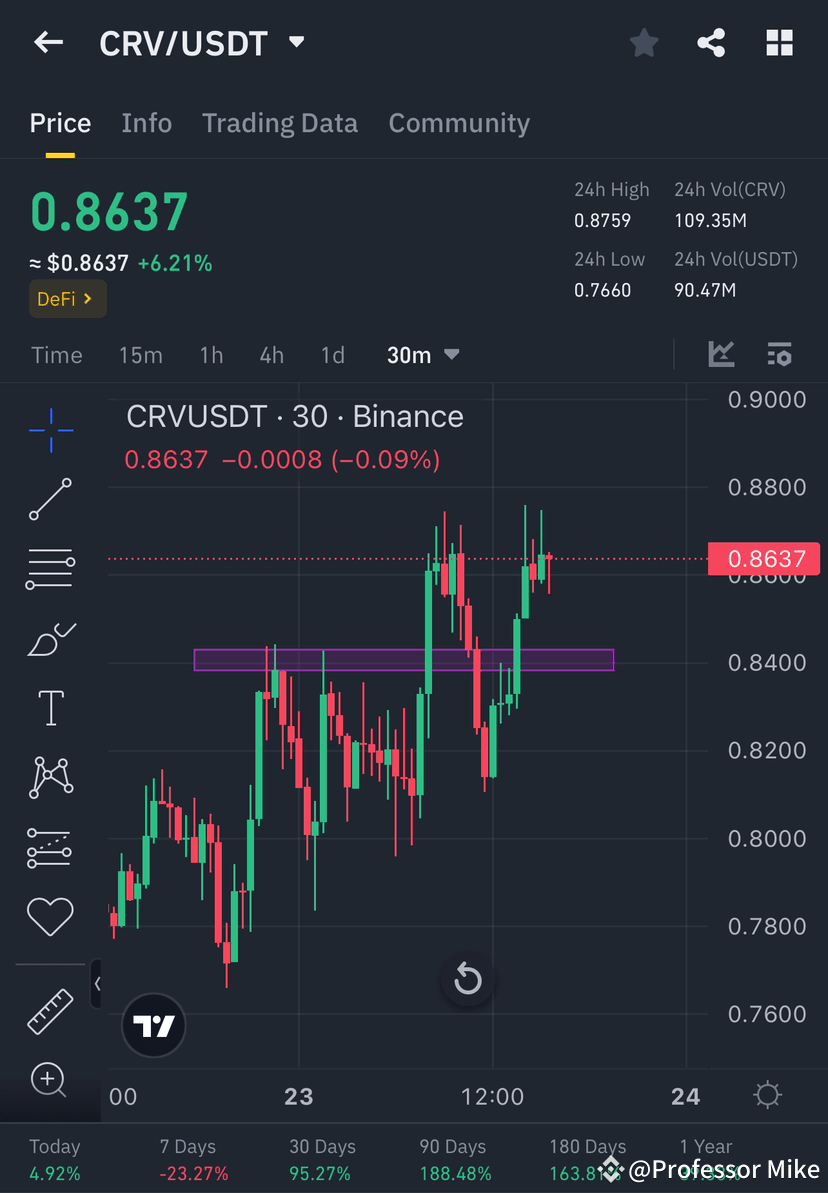Add CRV/USDT to favorites via star
Screen dimensions: 828x1193
click(x=643, y=42)
